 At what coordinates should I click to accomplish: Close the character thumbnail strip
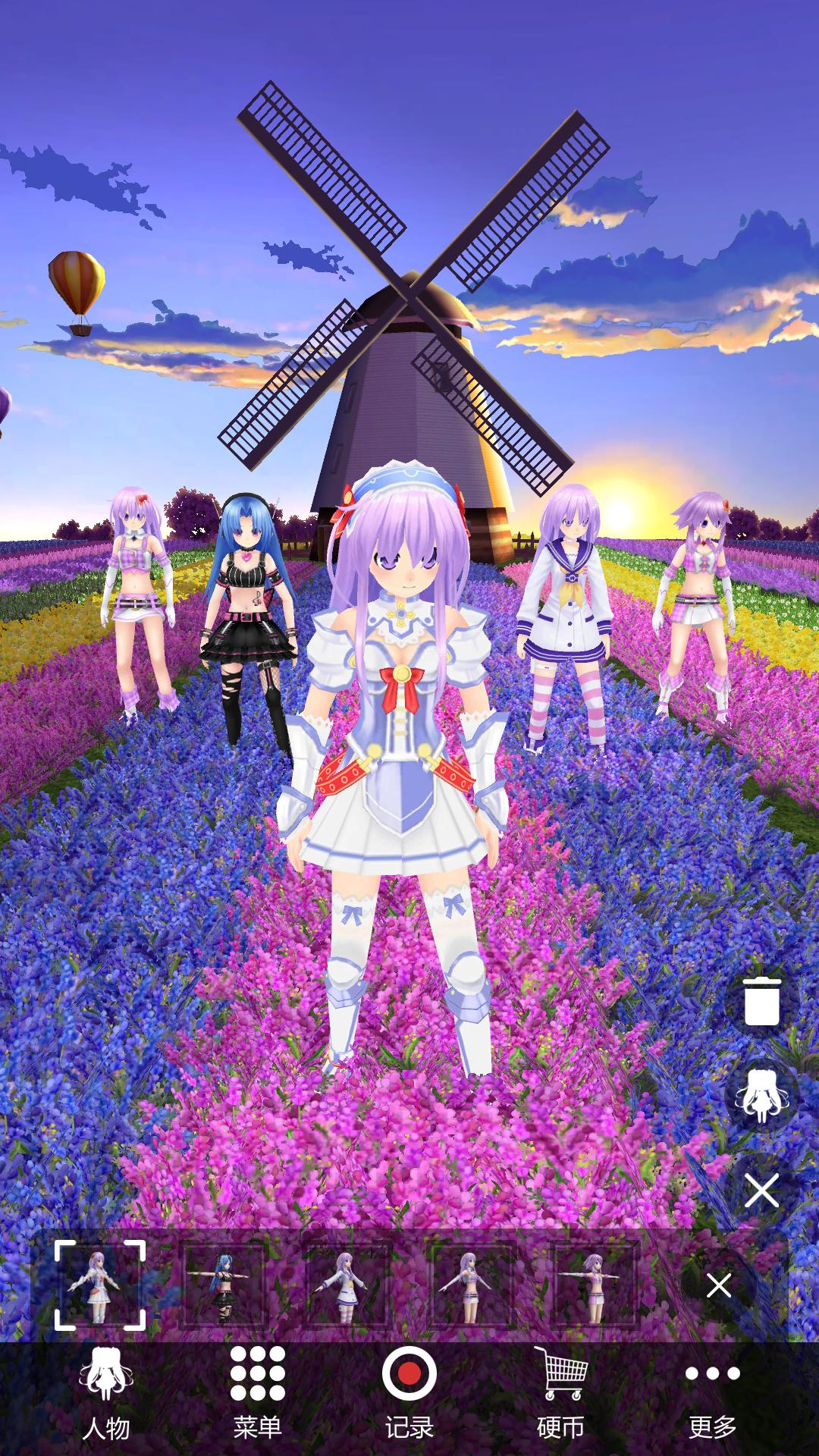[x=718, y=1285]
